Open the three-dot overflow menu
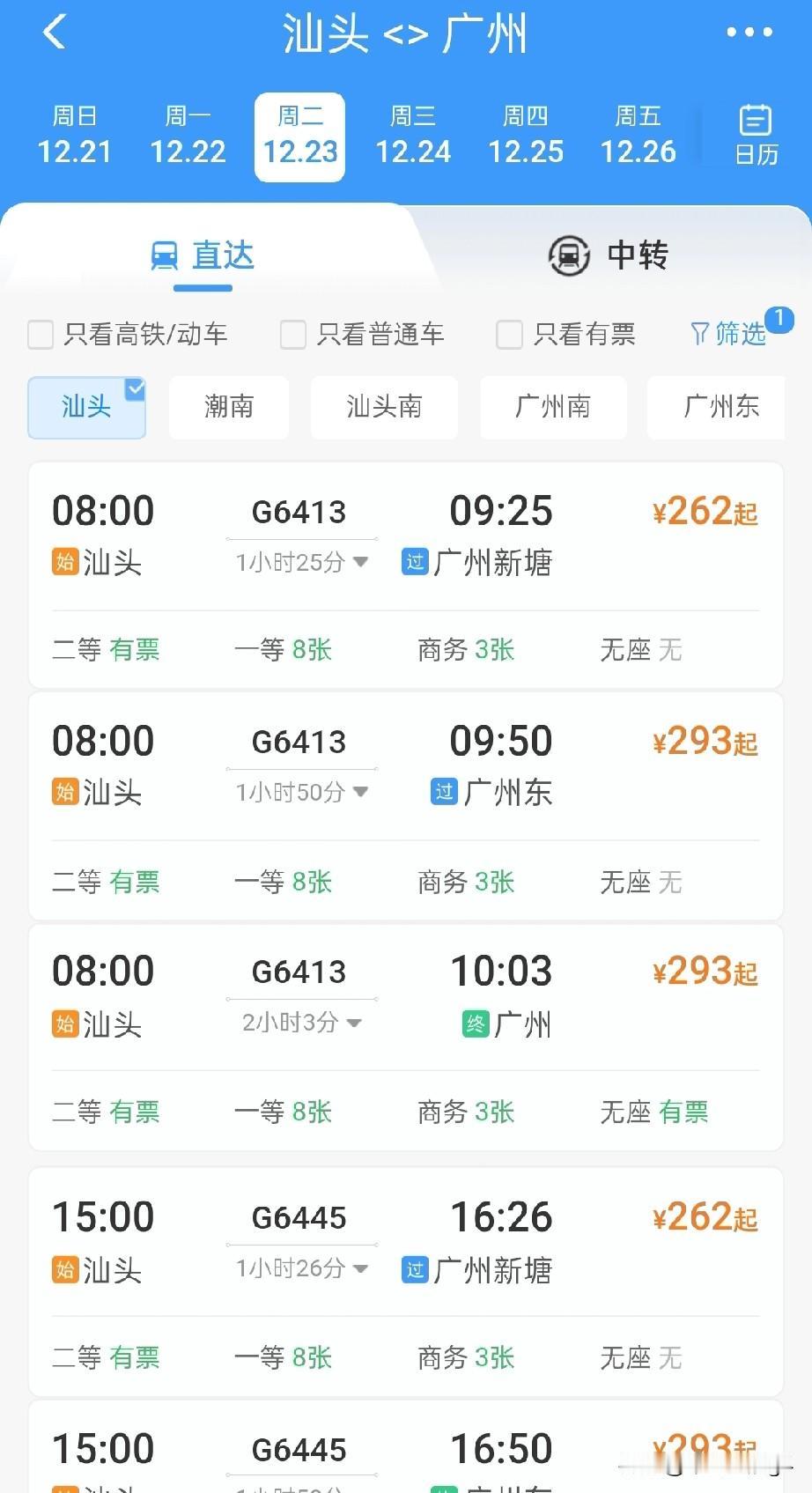 click(749, 33)
